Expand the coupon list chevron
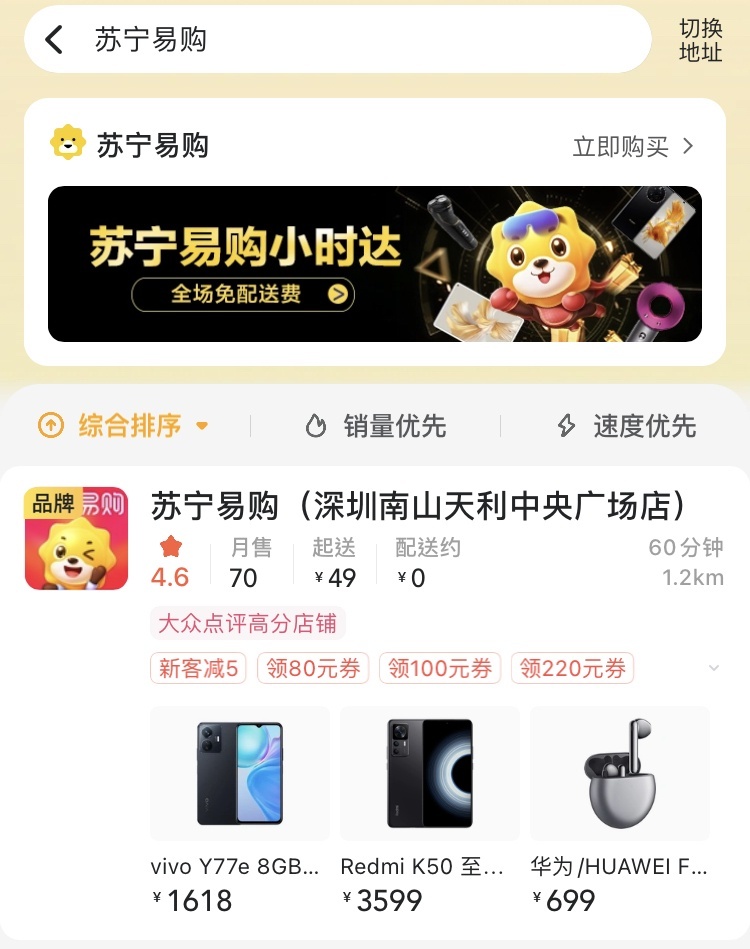The image size is (750, 949). click(713, 668)
